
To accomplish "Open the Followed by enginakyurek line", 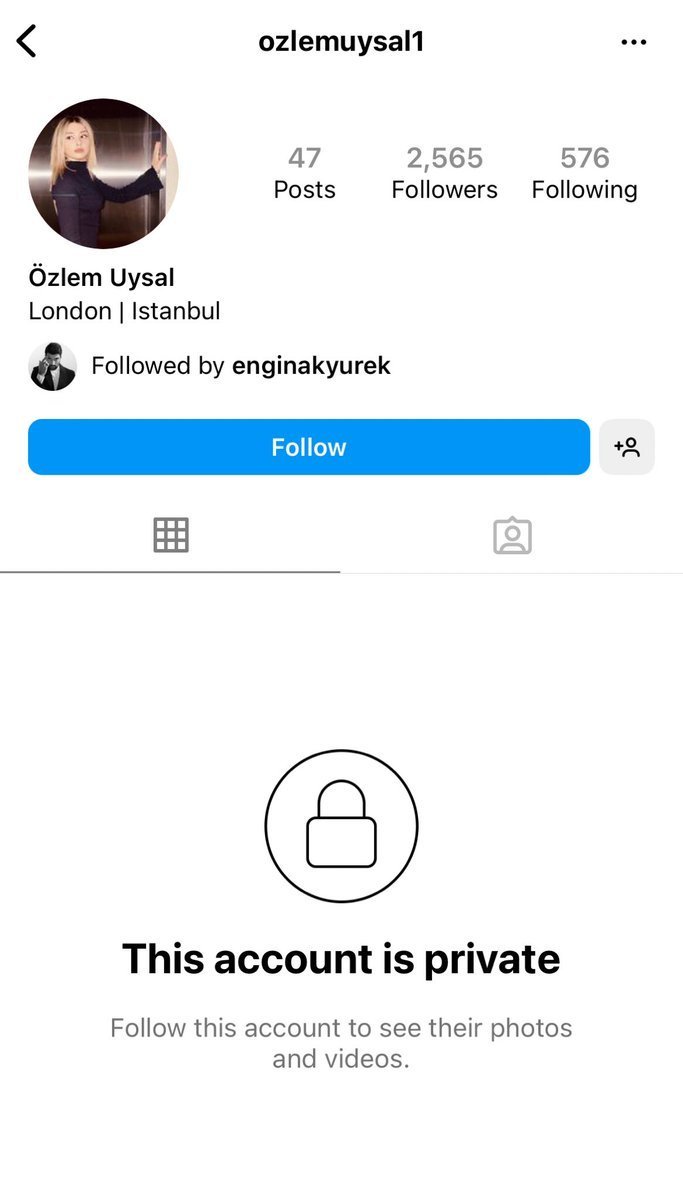I will coord(240,366).
